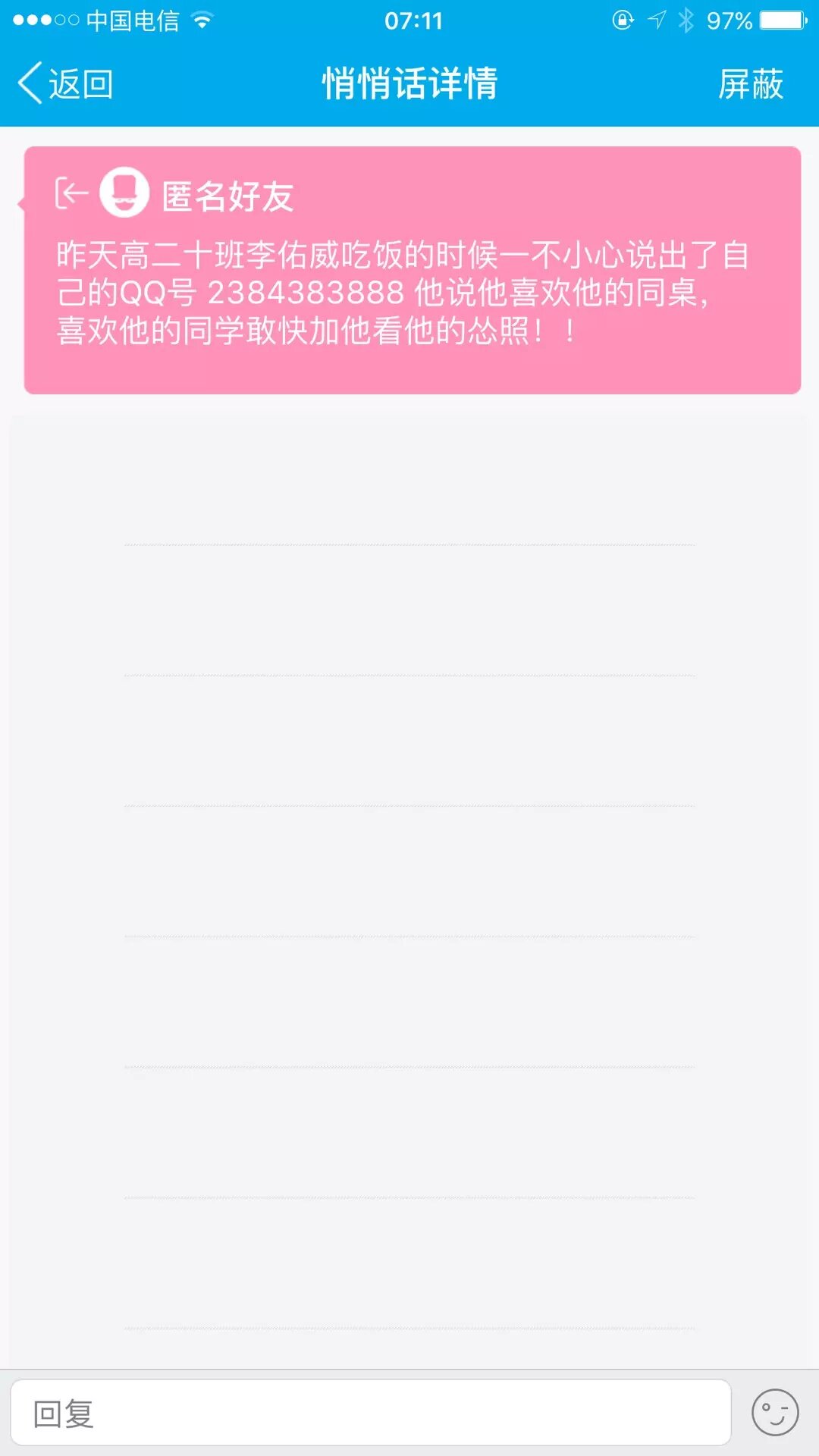
Task: Focus the 回复 reply field
Action: tap(370, 1413)
